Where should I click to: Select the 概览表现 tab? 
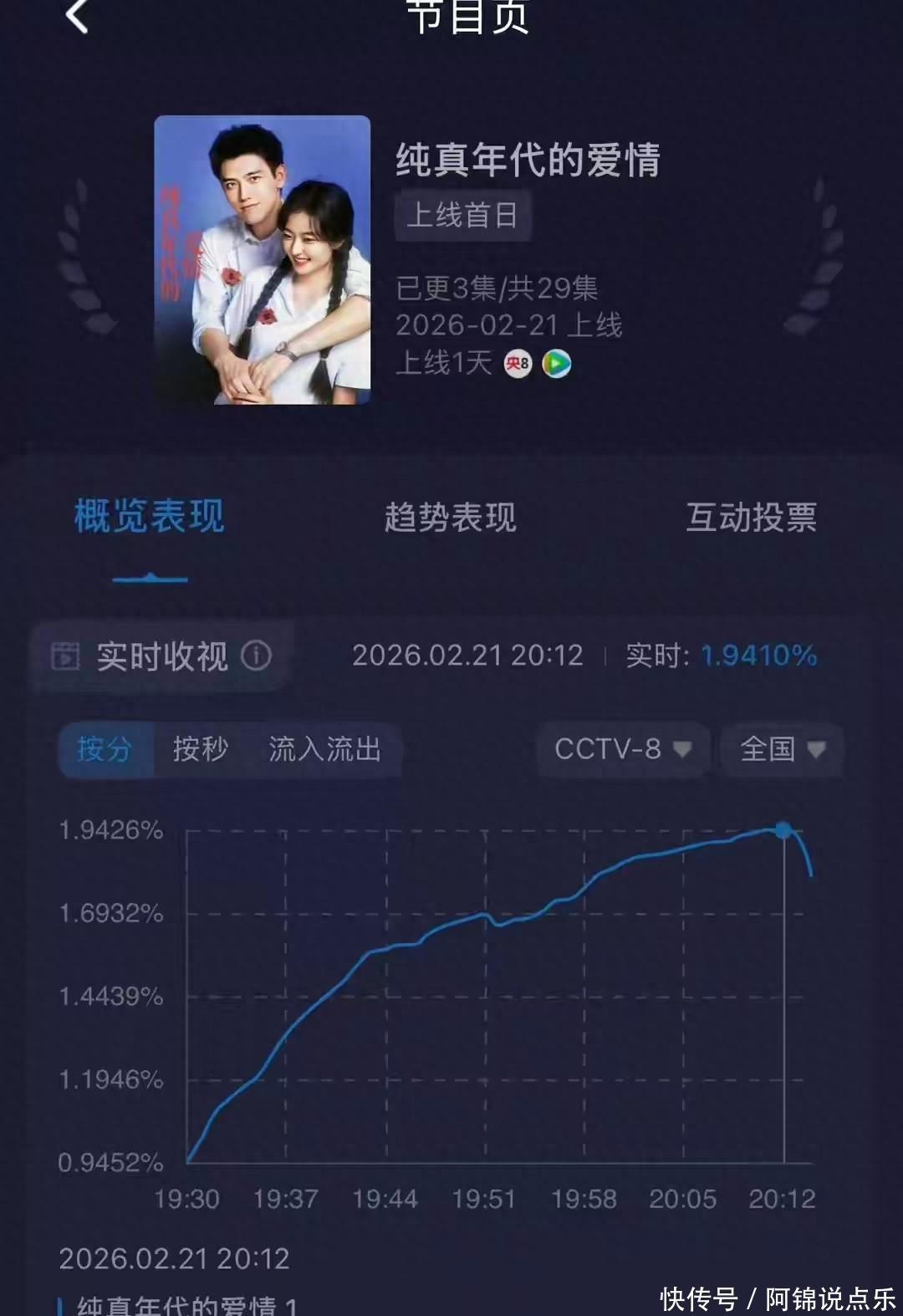pyautogui.click(x=150, y=517)
